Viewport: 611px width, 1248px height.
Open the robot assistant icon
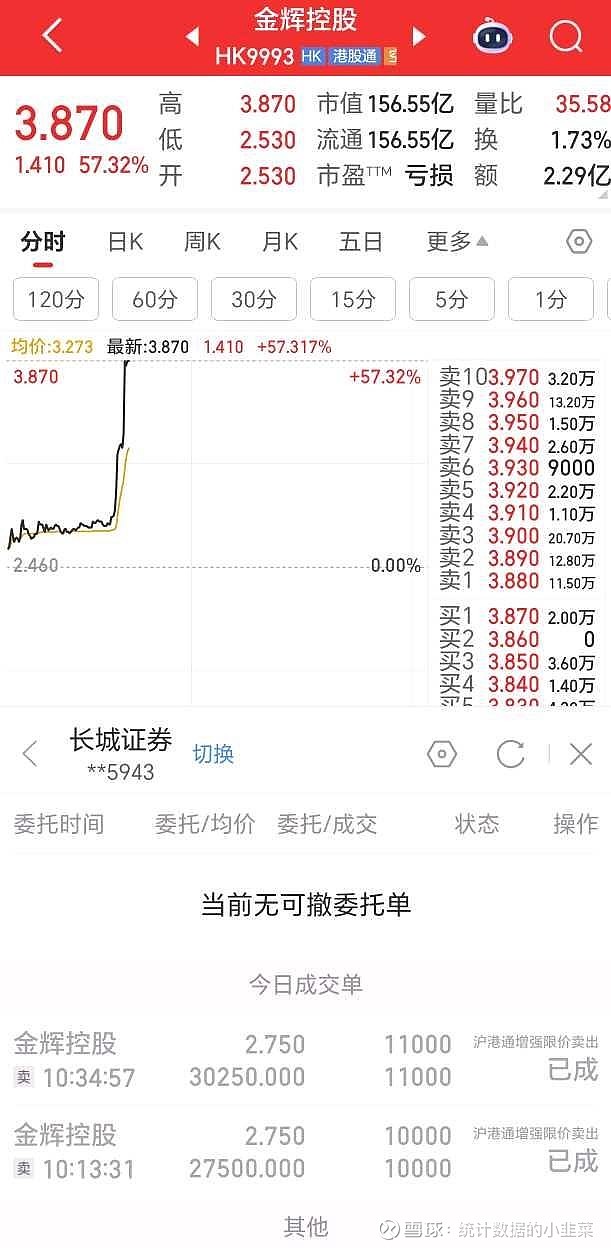(x=492, y=37)
